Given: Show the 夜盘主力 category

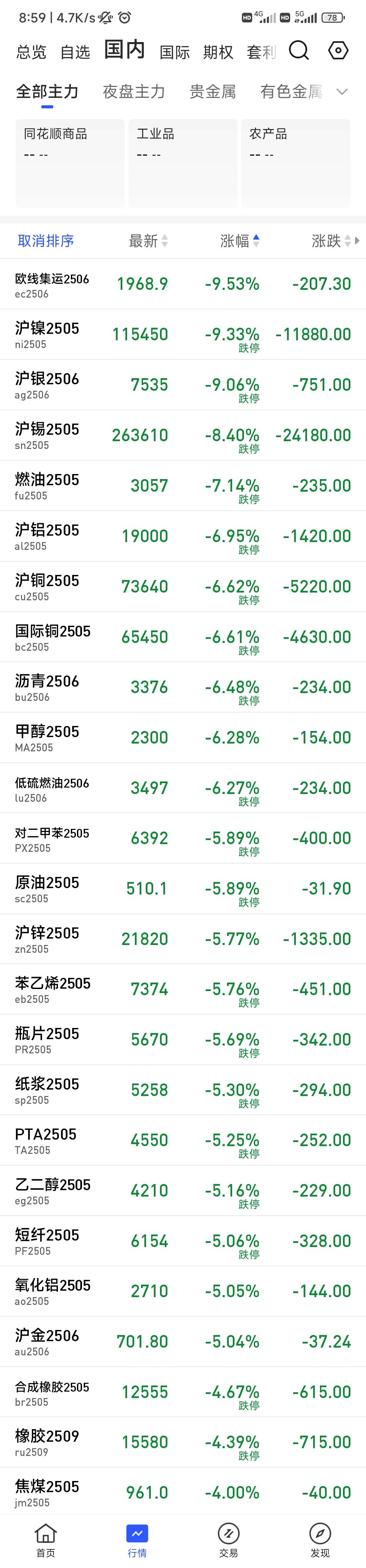Looking at the screenshot, I should tap(134, 91).
